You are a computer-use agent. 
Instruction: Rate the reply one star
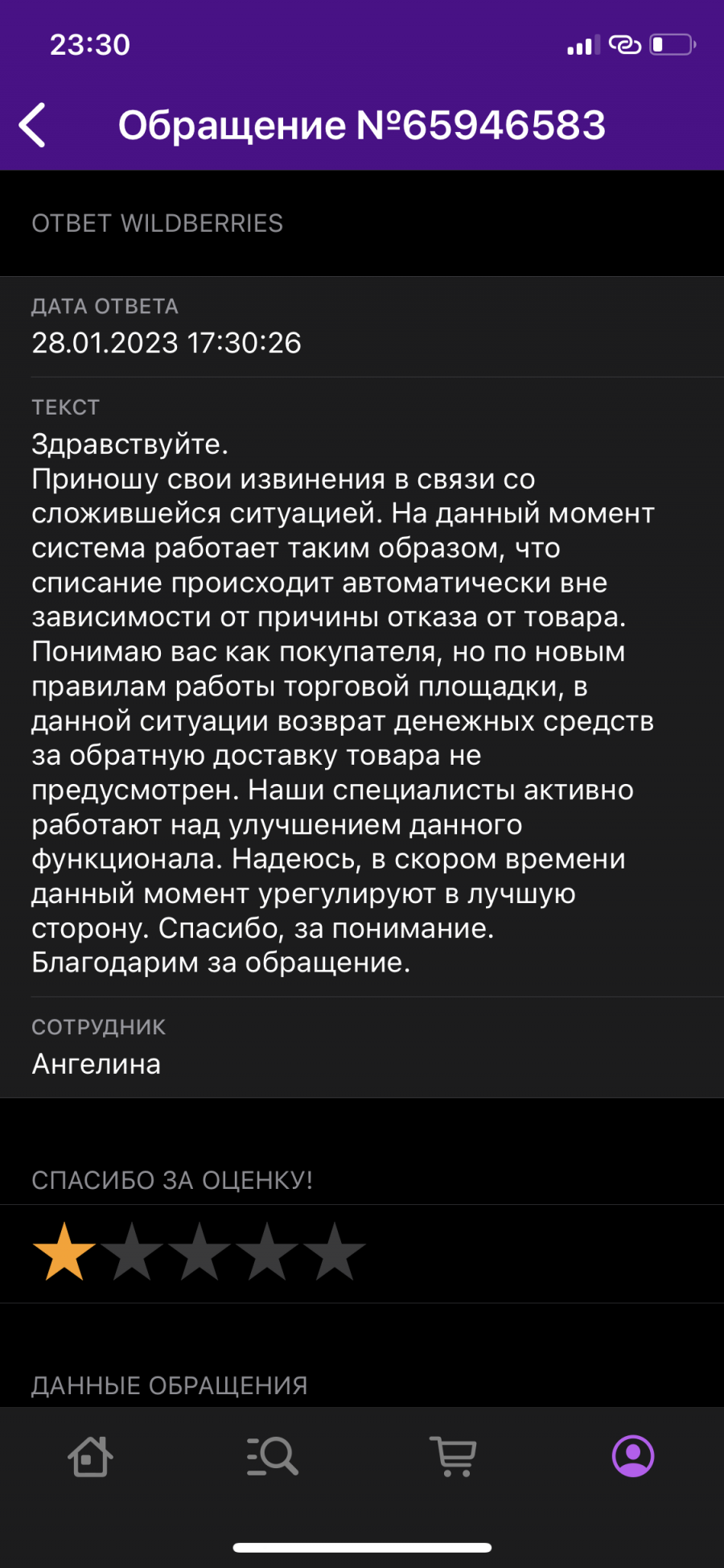[x=64, y=1252]
